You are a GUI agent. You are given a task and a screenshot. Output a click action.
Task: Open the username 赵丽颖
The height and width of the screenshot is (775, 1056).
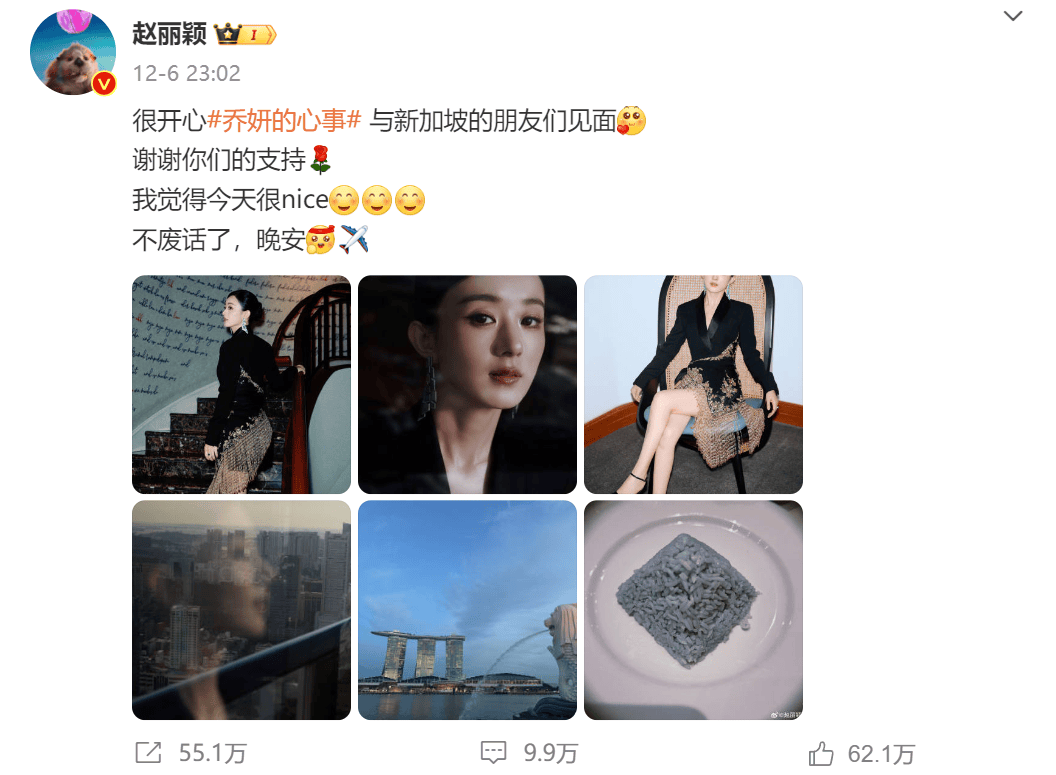[169, 34]
